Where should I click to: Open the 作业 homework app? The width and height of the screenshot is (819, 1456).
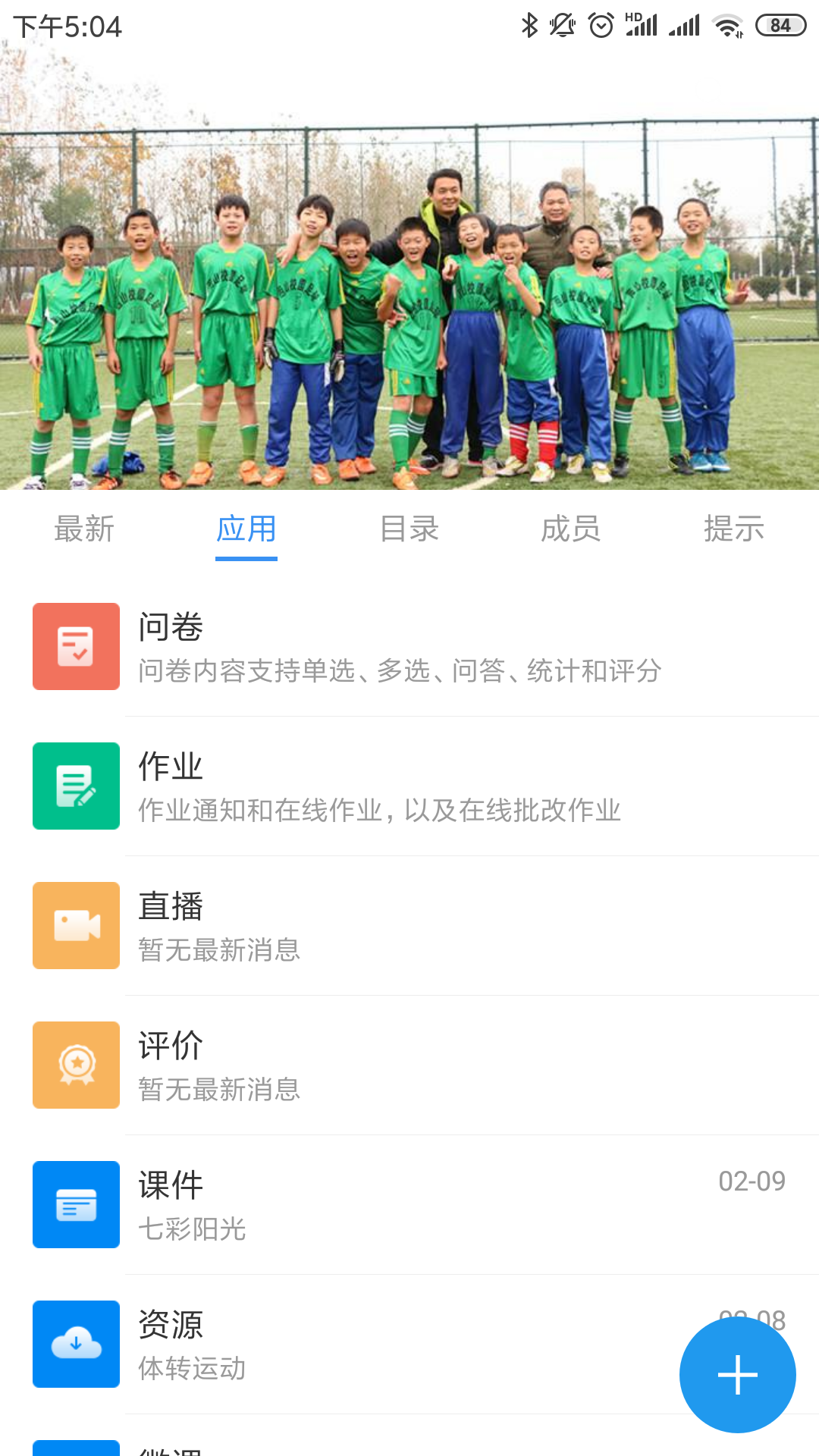click(x=409, y=786)
